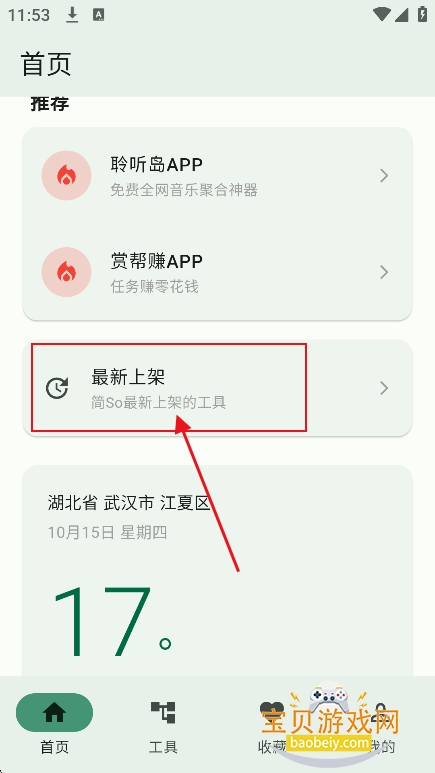
Task: Switch to the 工具 tab
Action: pyautogui.click(x=163, y=724)
